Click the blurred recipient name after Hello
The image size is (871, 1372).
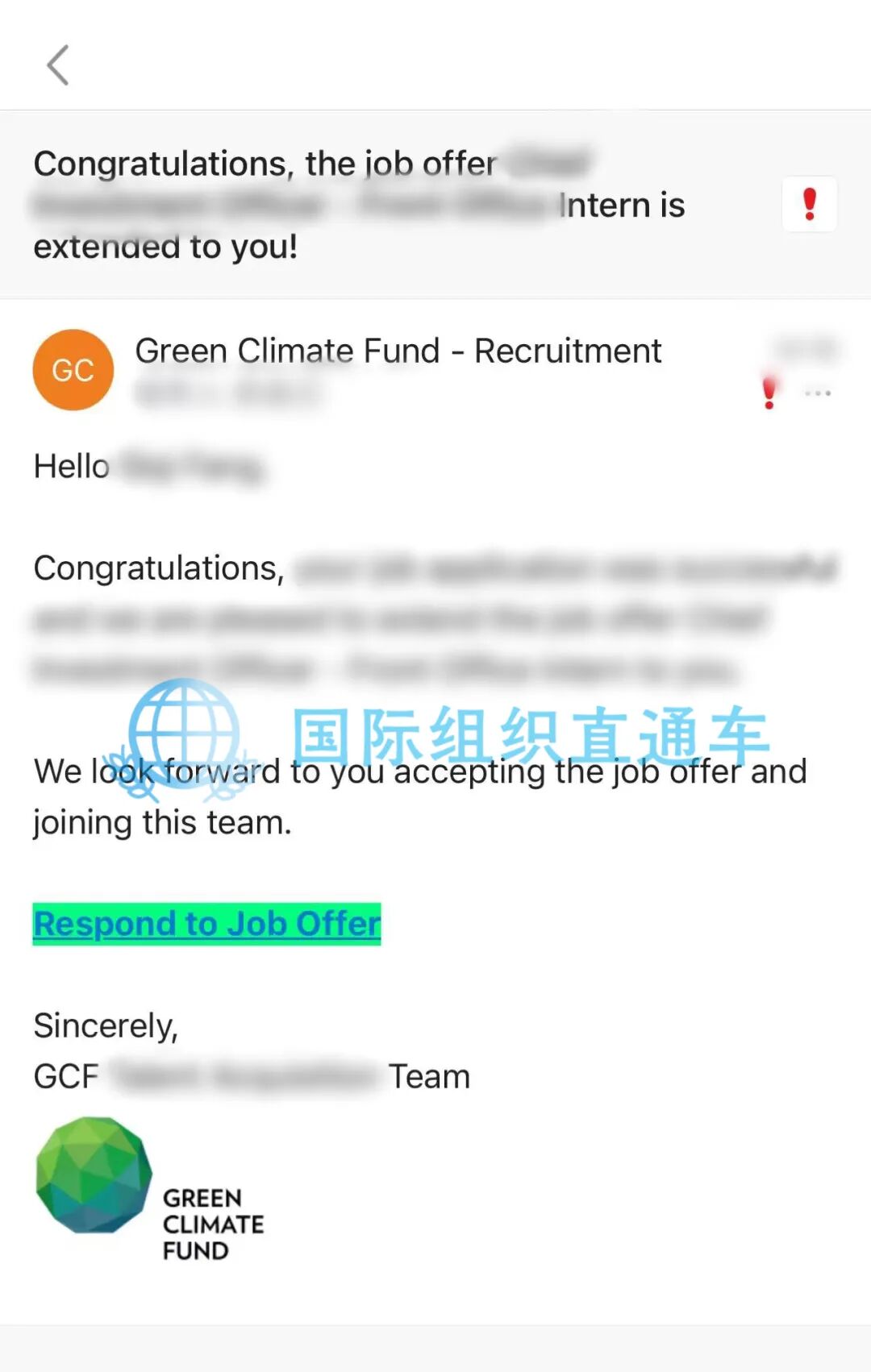pos(194,466)
